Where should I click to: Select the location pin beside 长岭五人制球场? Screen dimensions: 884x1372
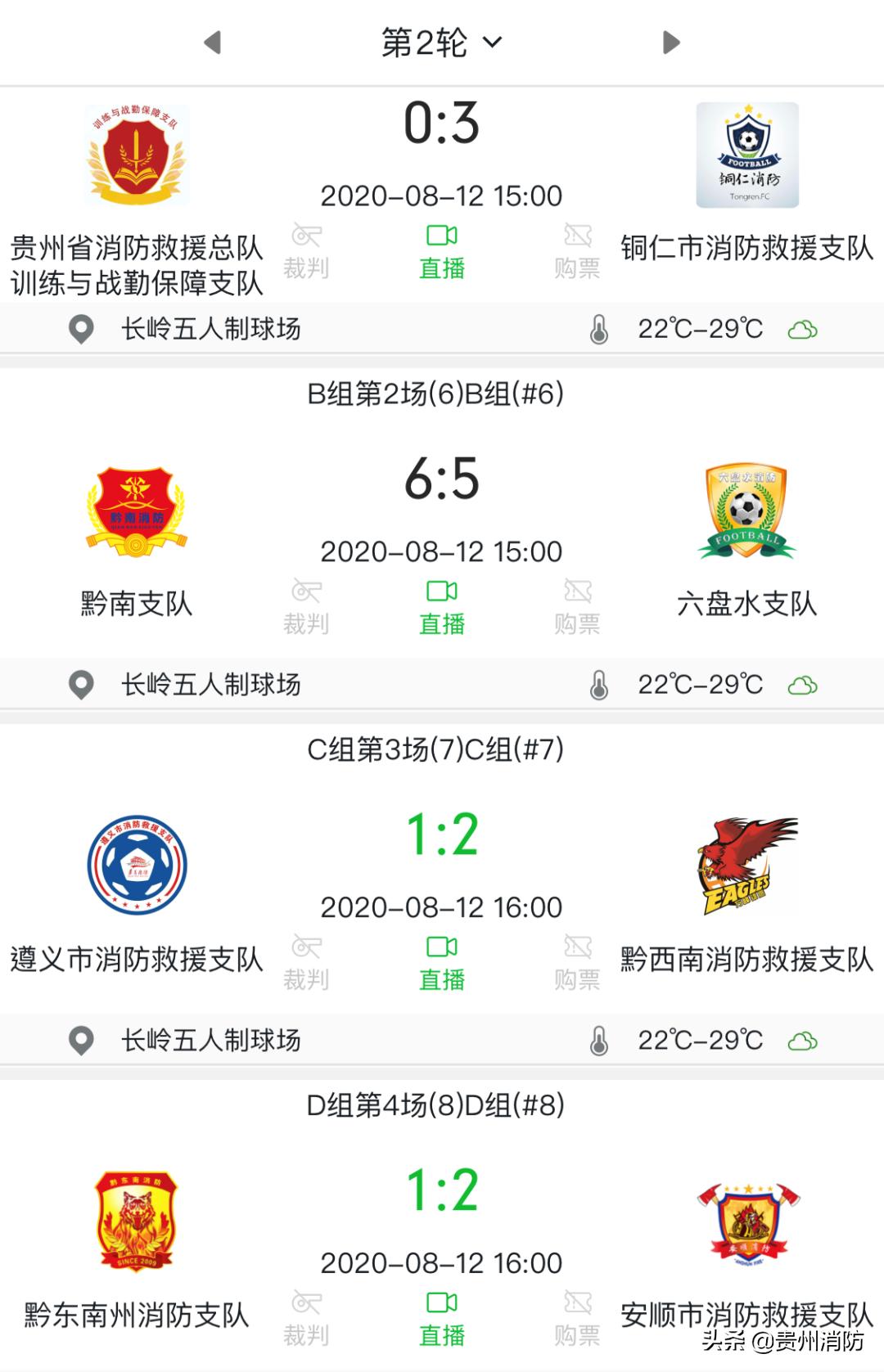[82, 329]
